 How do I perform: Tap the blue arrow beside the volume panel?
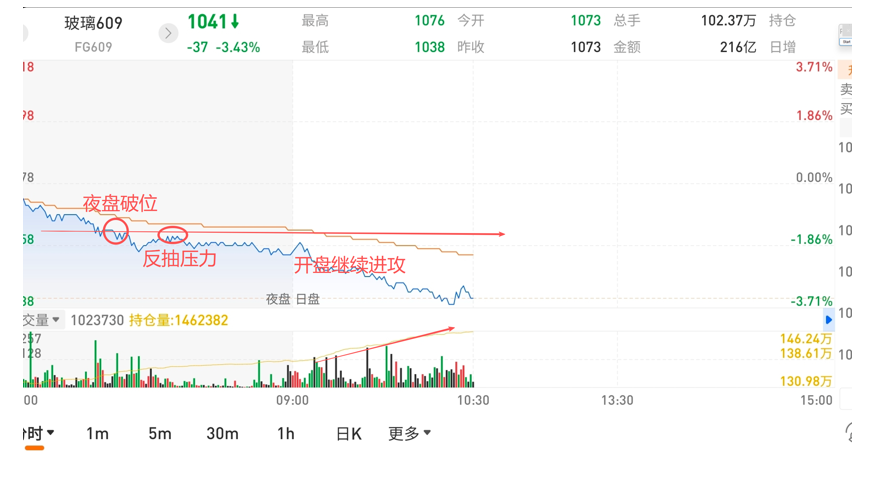tap(827, 320)
